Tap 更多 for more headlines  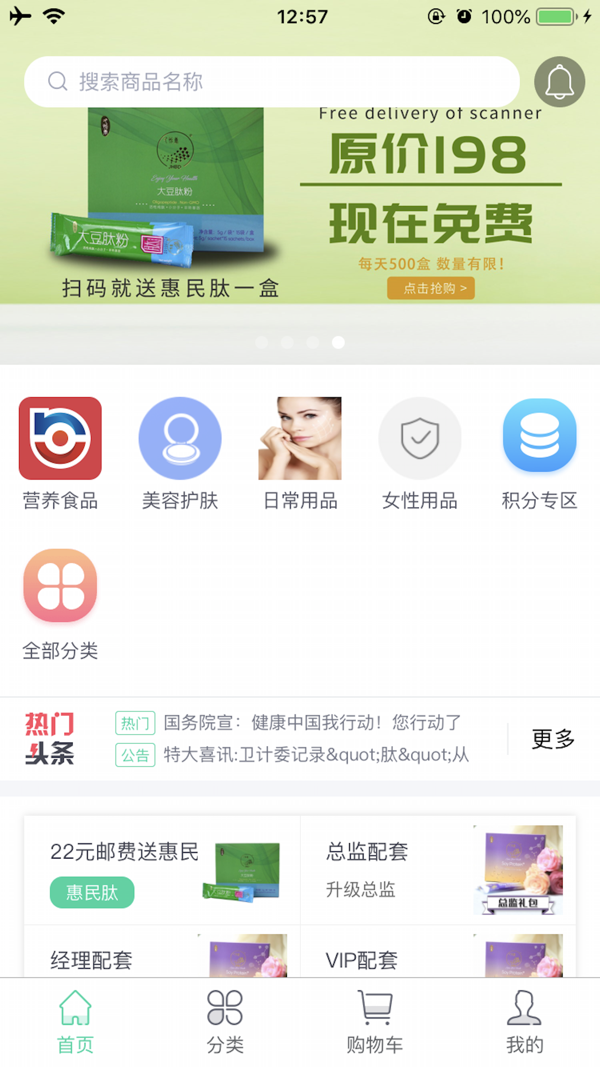(x=553, y=739)
